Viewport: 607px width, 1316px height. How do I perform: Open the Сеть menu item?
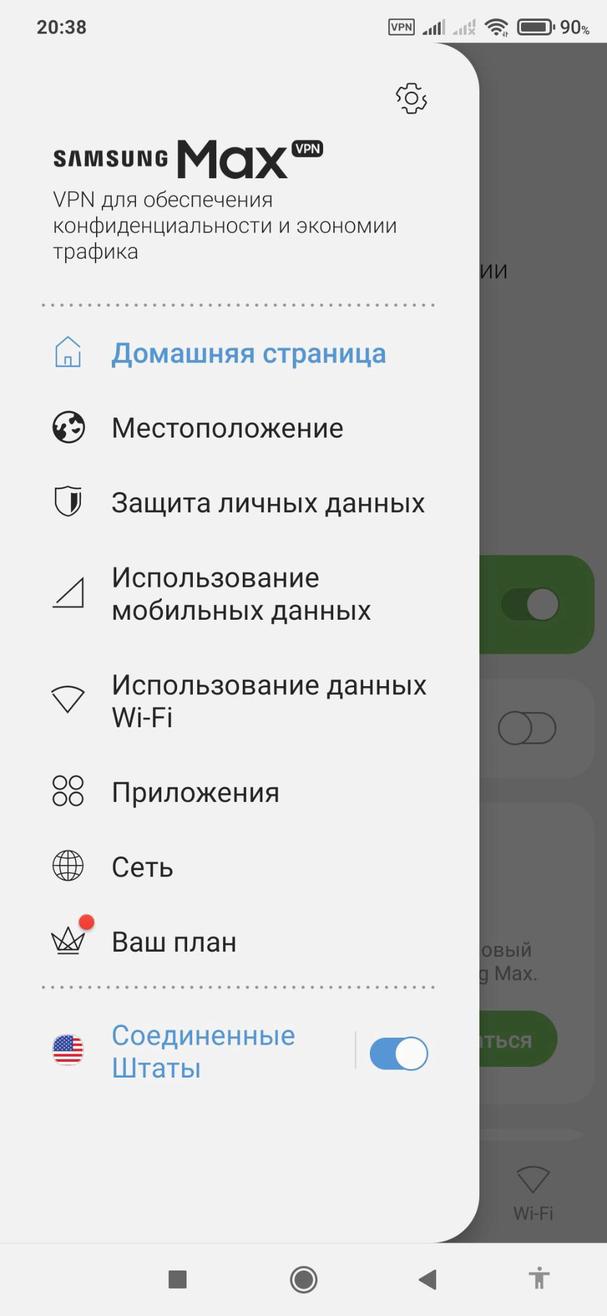pos(142,867)
